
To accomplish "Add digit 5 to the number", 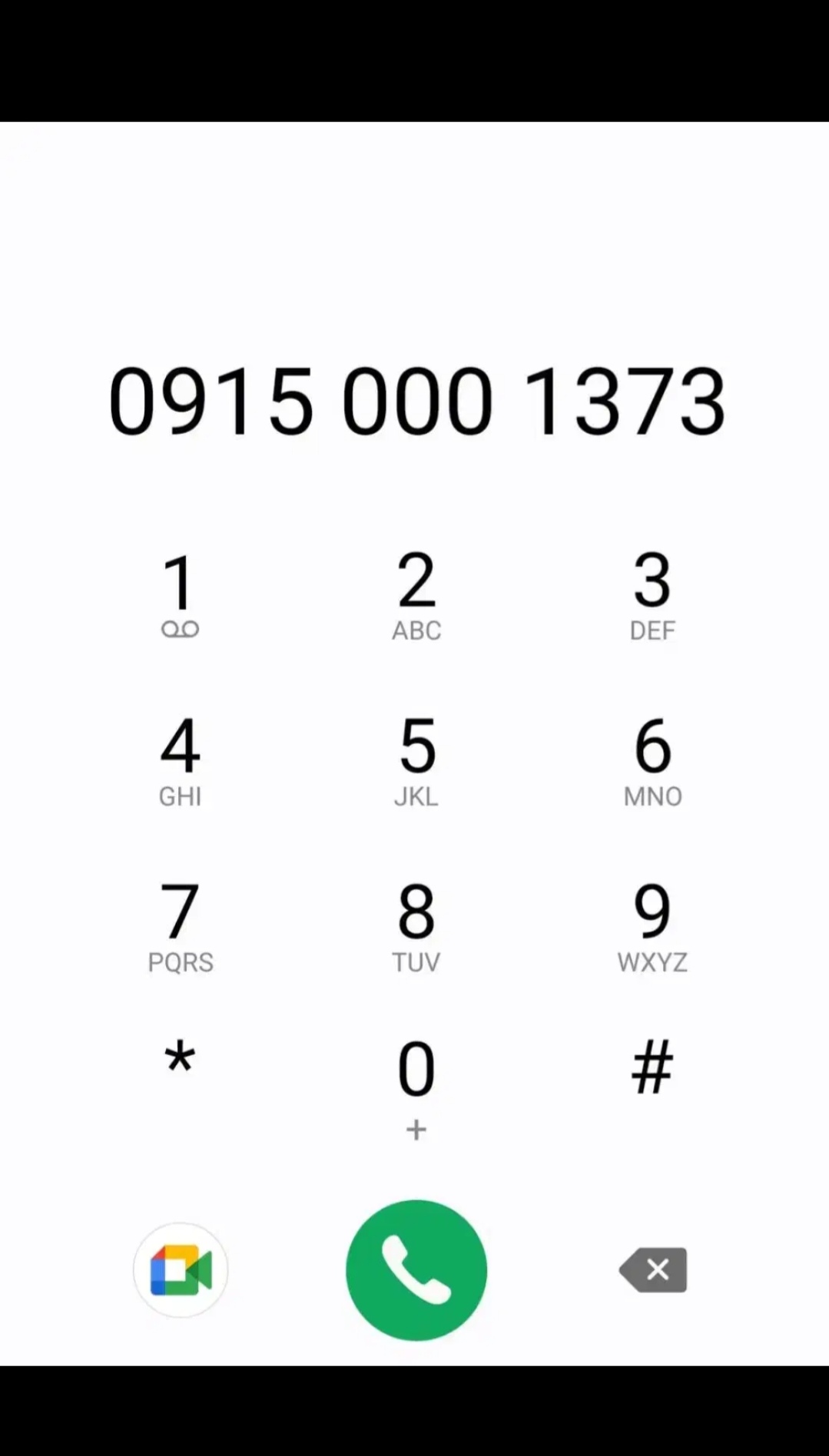I will (x=416, y=759).
